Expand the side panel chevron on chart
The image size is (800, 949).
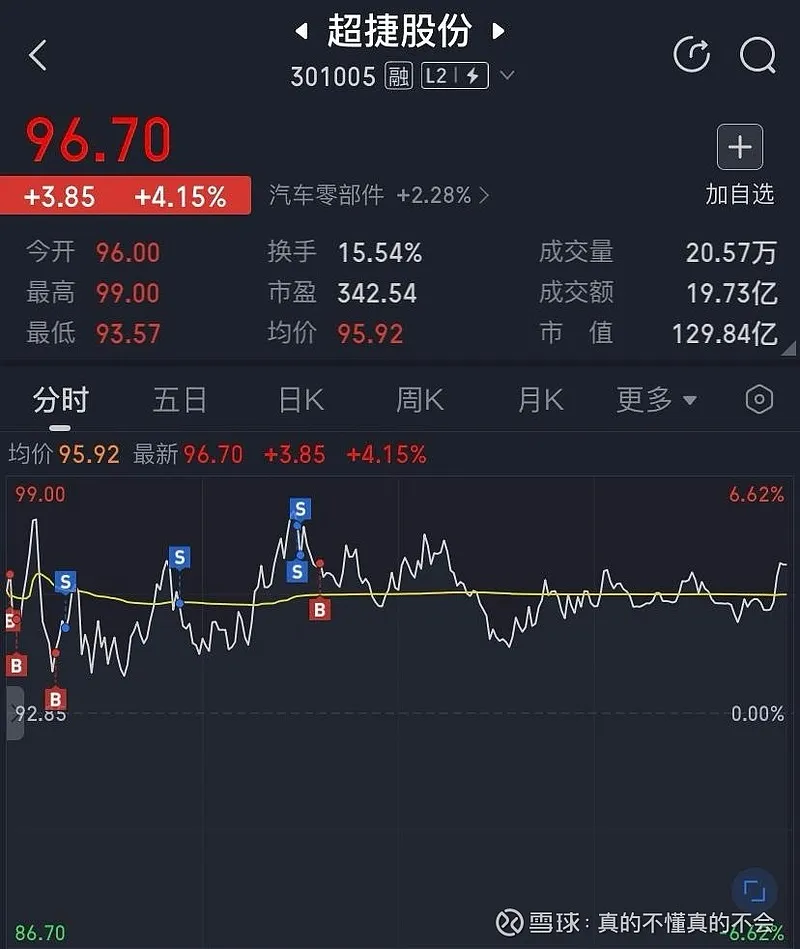click(14, 713)
